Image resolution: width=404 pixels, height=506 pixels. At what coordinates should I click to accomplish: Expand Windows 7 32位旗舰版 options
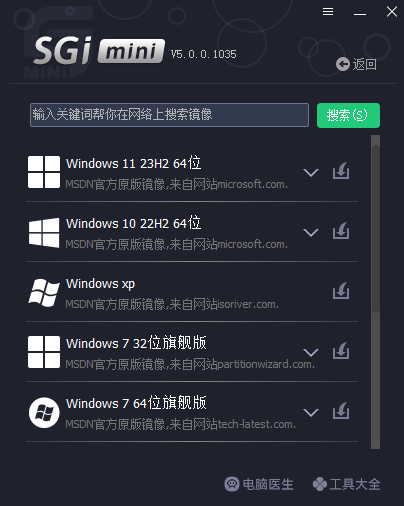(x=311, y=352)
